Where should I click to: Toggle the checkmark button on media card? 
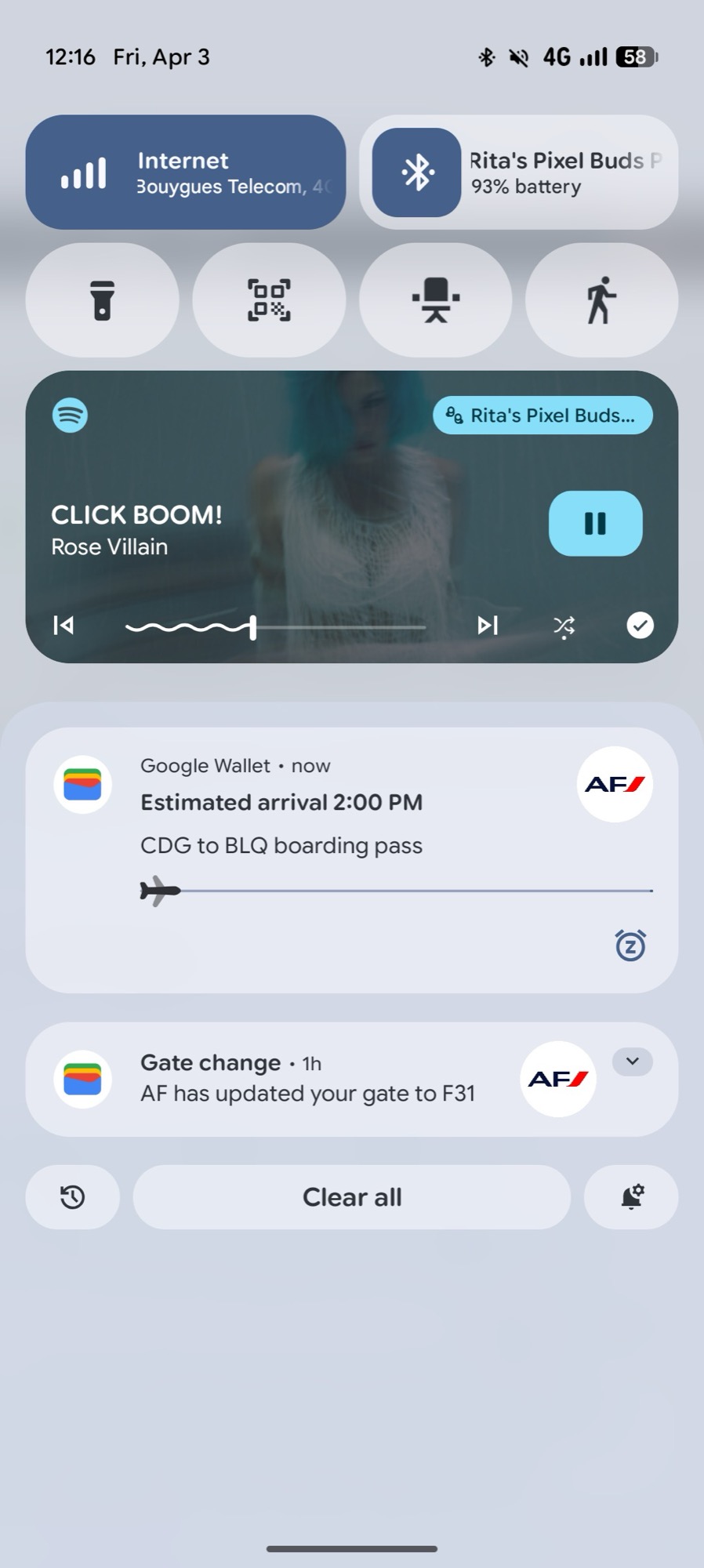click(640, 625)
